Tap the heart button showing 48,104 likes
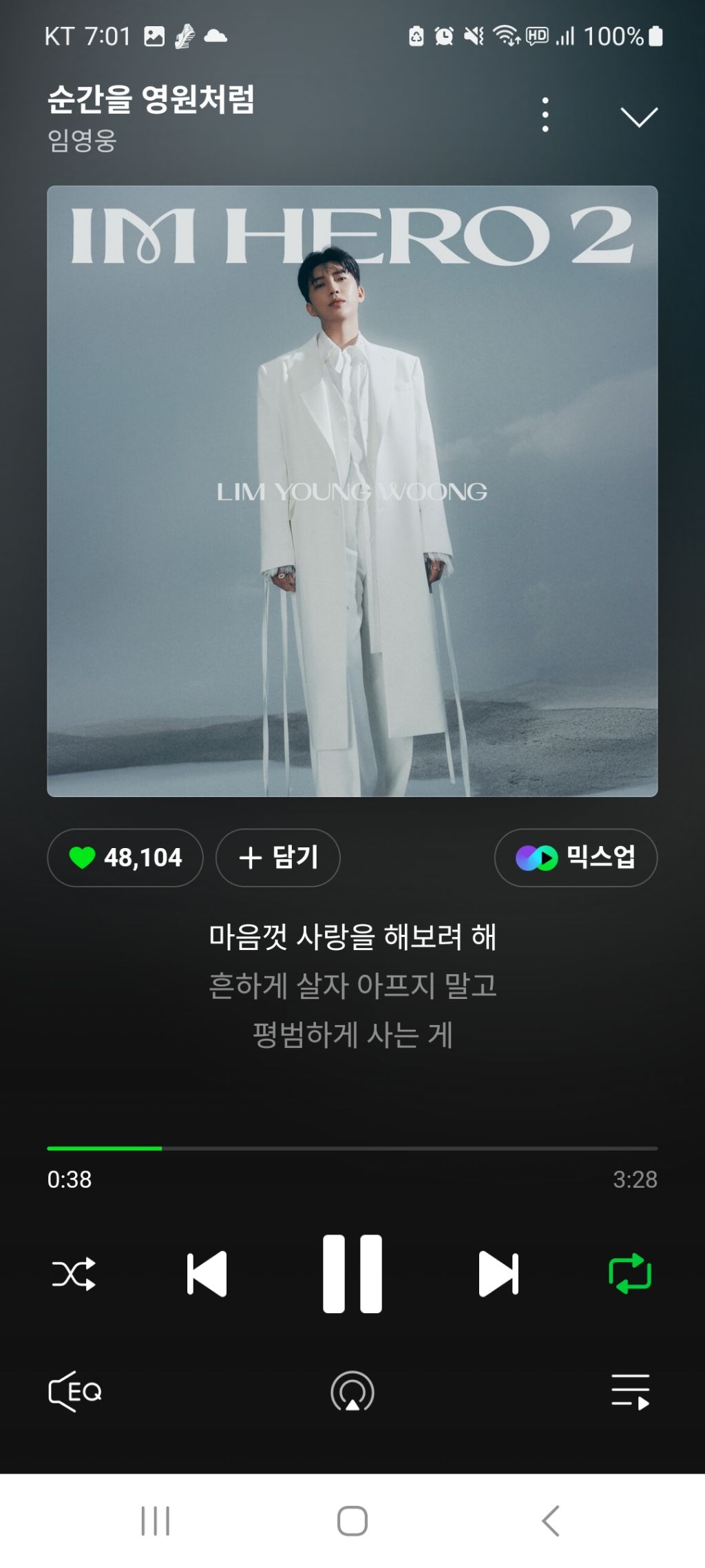The height and width of the screenshot is (1568, 705). [125, 858]
